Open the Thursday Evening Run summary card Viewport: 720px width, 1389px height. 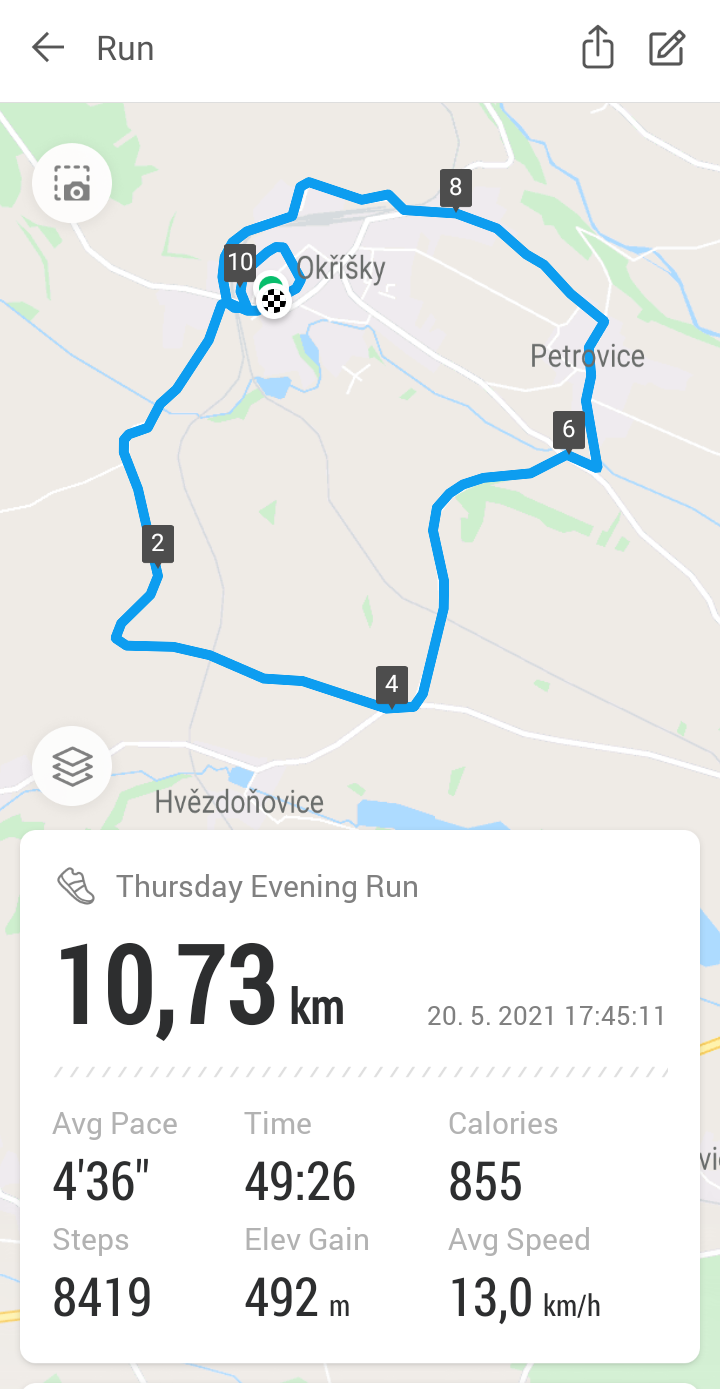[x=360, y=1096]
